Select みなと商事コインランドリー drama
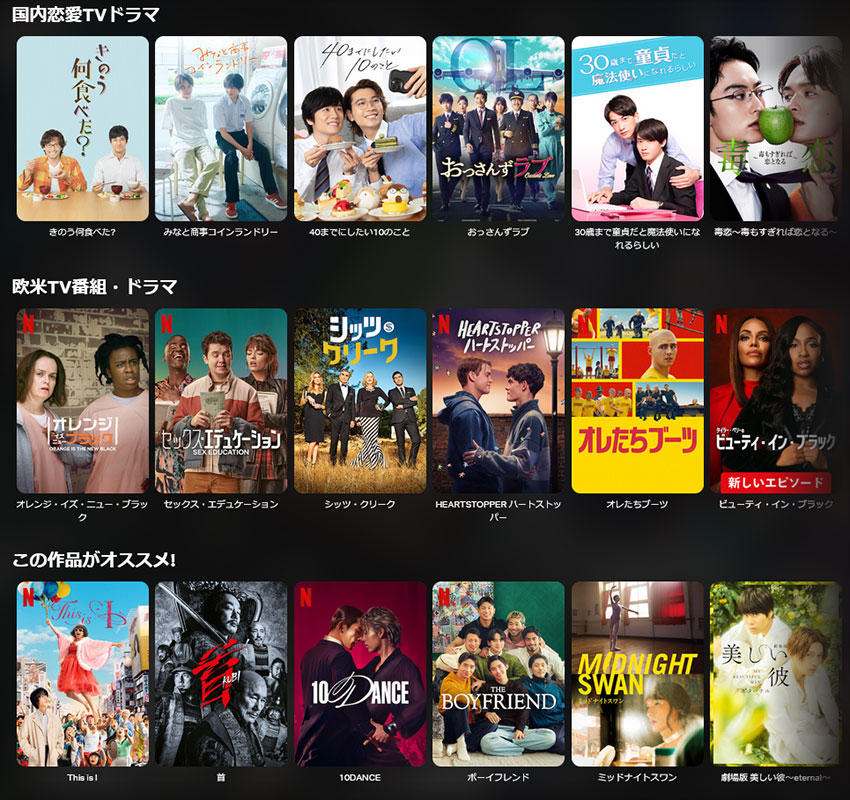Screen dimensions: 850x800 (221, 128)
